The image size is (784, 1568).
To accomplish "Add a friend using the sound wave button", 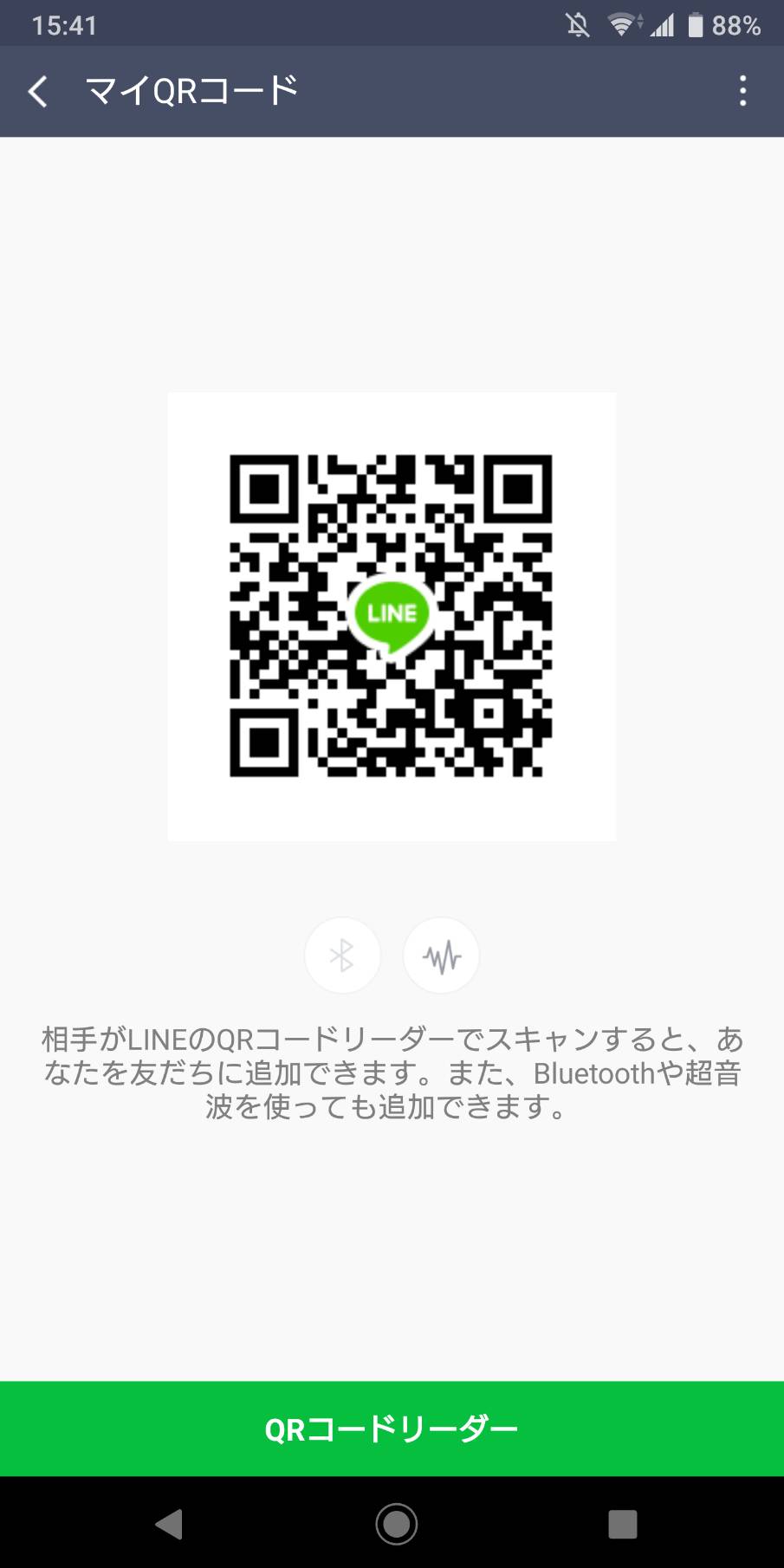I will 441,956.
